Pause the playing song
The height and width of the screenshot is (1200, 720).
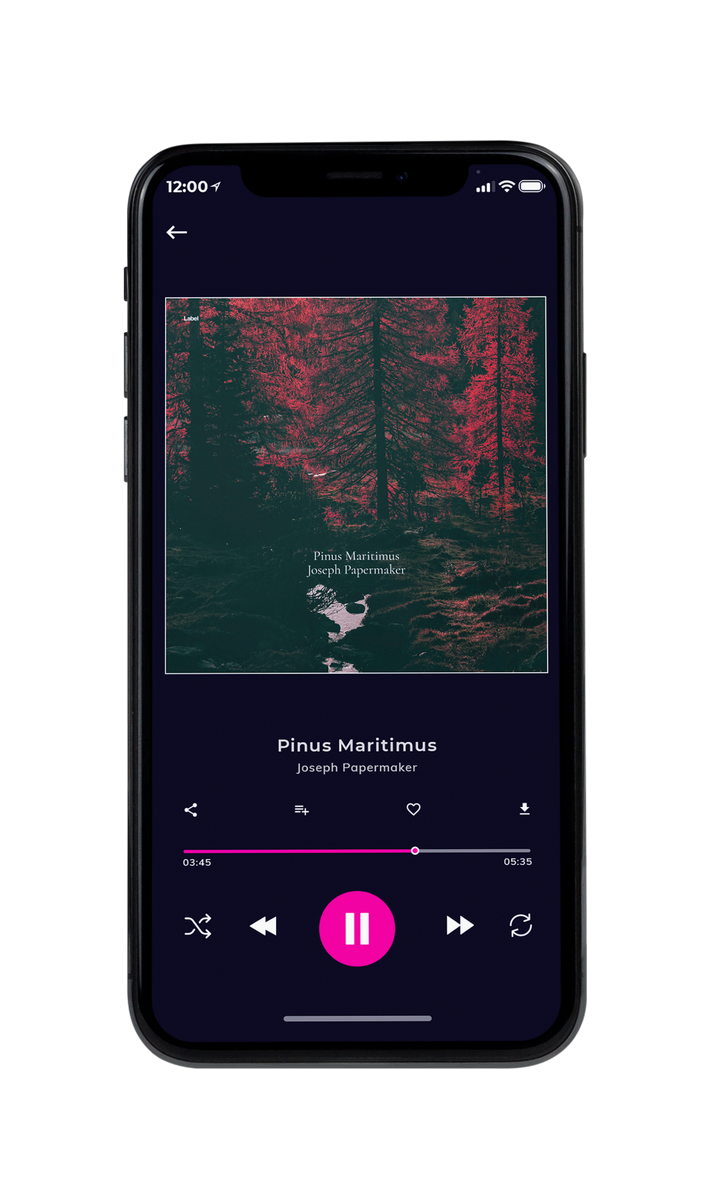357,928
